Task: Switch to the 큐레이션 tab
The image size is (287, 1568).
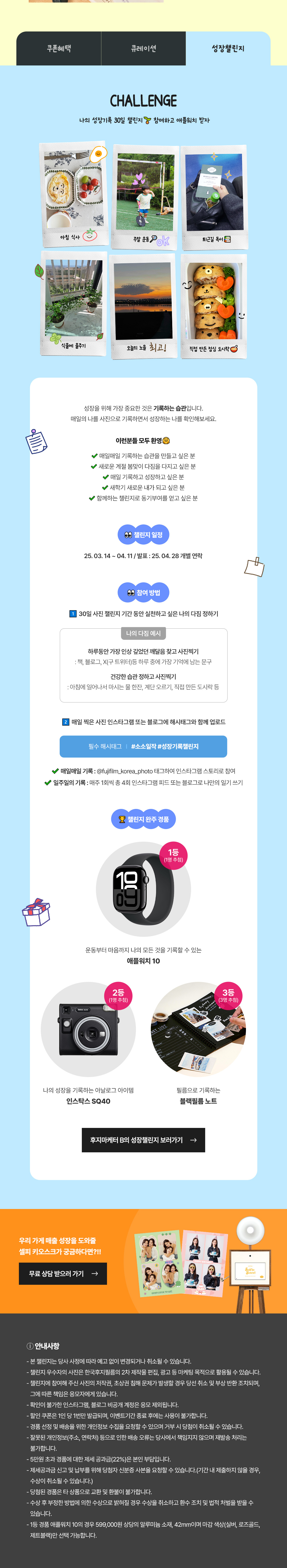Action: 143,49
